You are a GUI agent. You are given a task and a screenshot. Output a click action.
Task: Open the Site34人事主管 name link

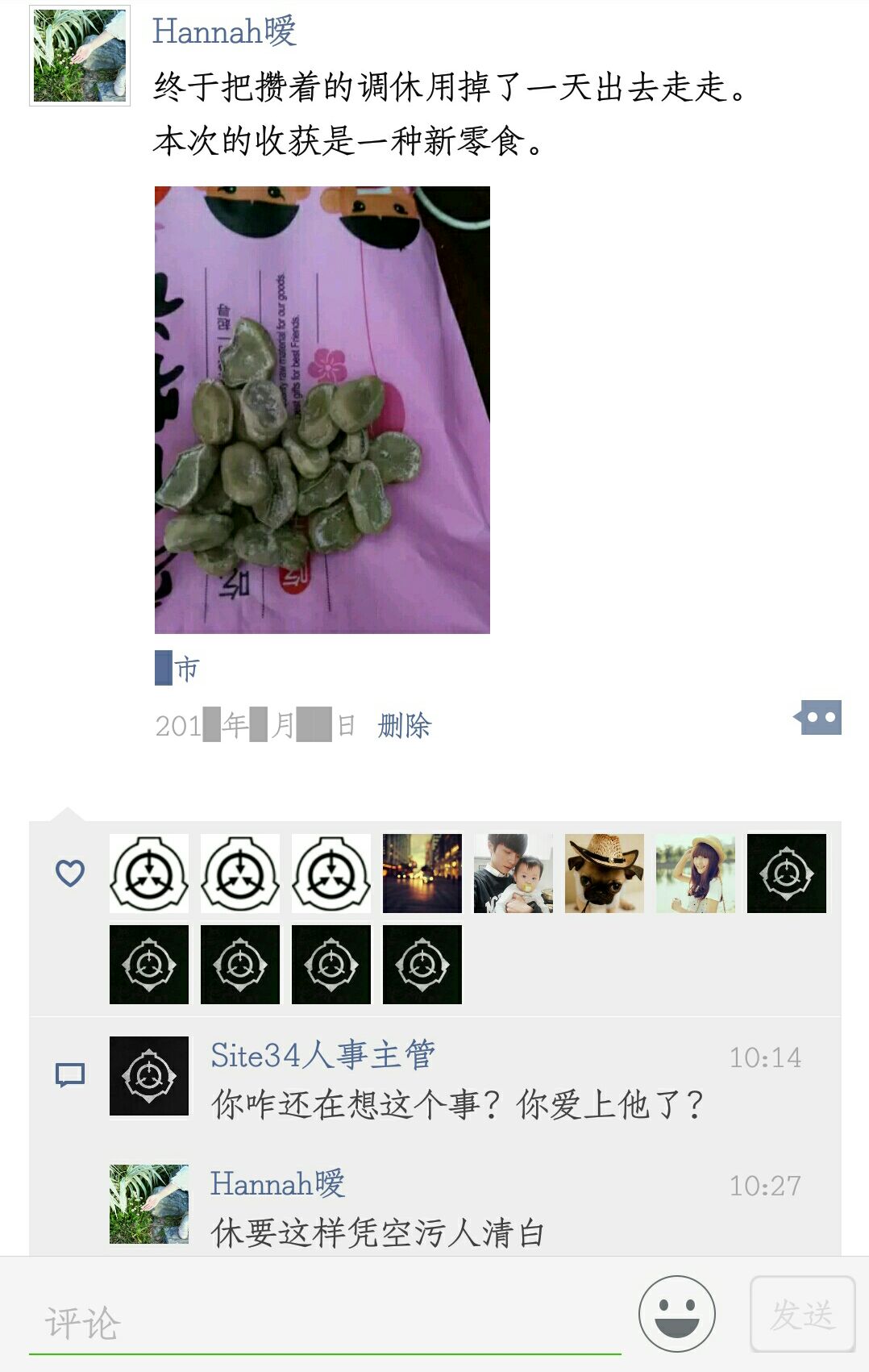coord(322,1055)
